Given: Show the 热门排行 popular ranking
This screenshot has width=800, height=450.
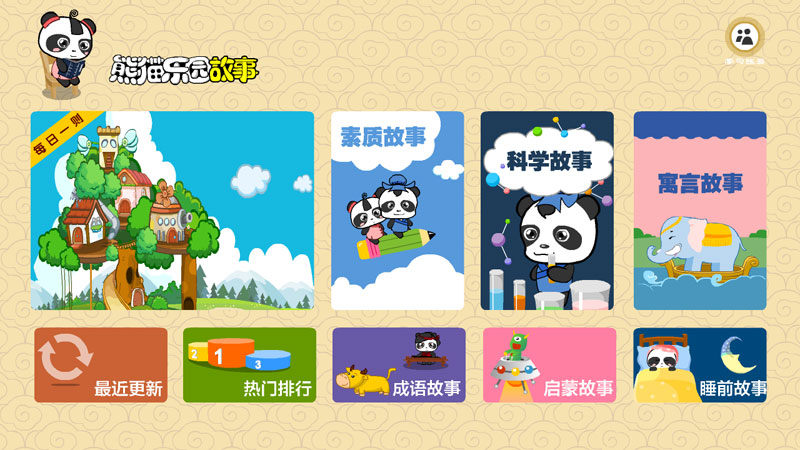Looking at the screenshot, I should tap(249, 365).
